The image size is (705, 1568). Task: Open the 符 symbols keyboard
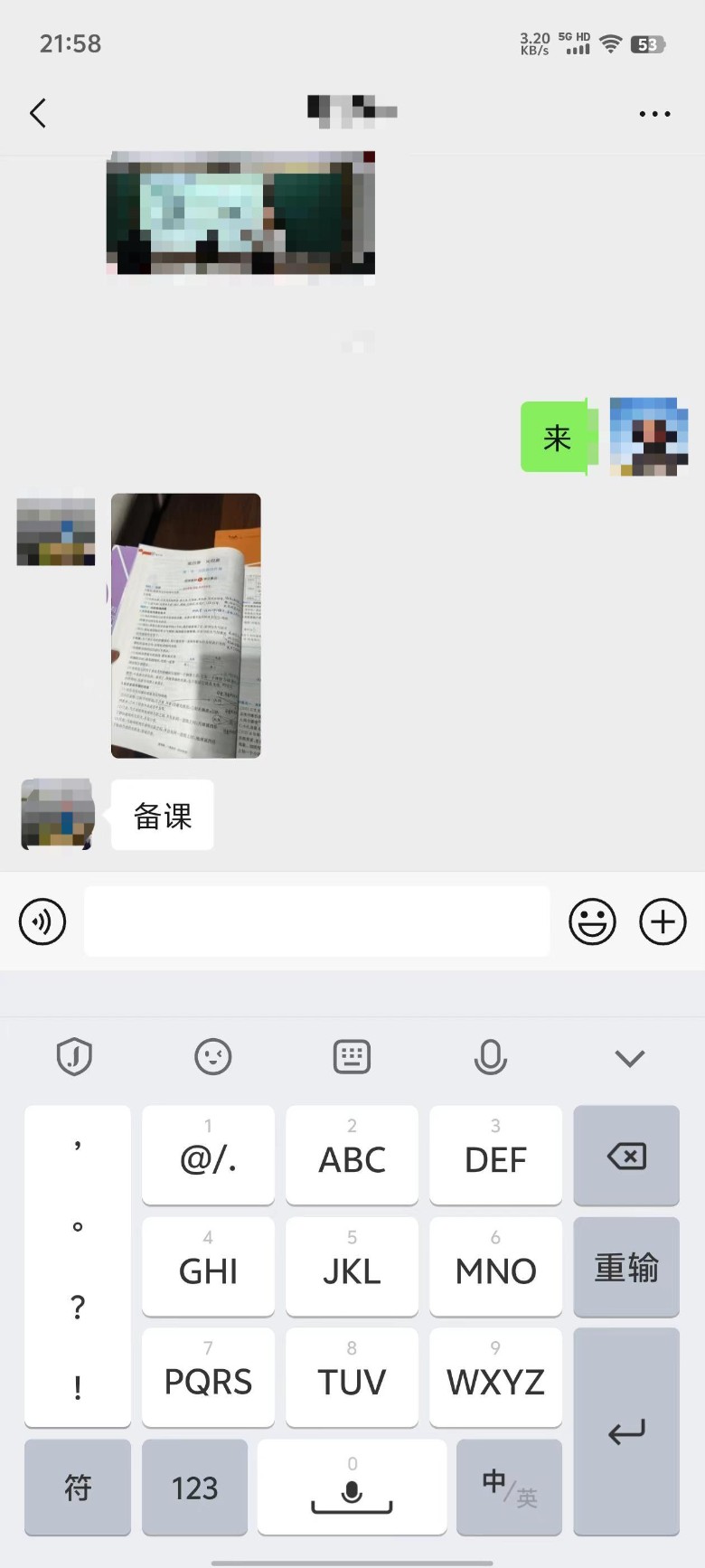(78, 1488)
